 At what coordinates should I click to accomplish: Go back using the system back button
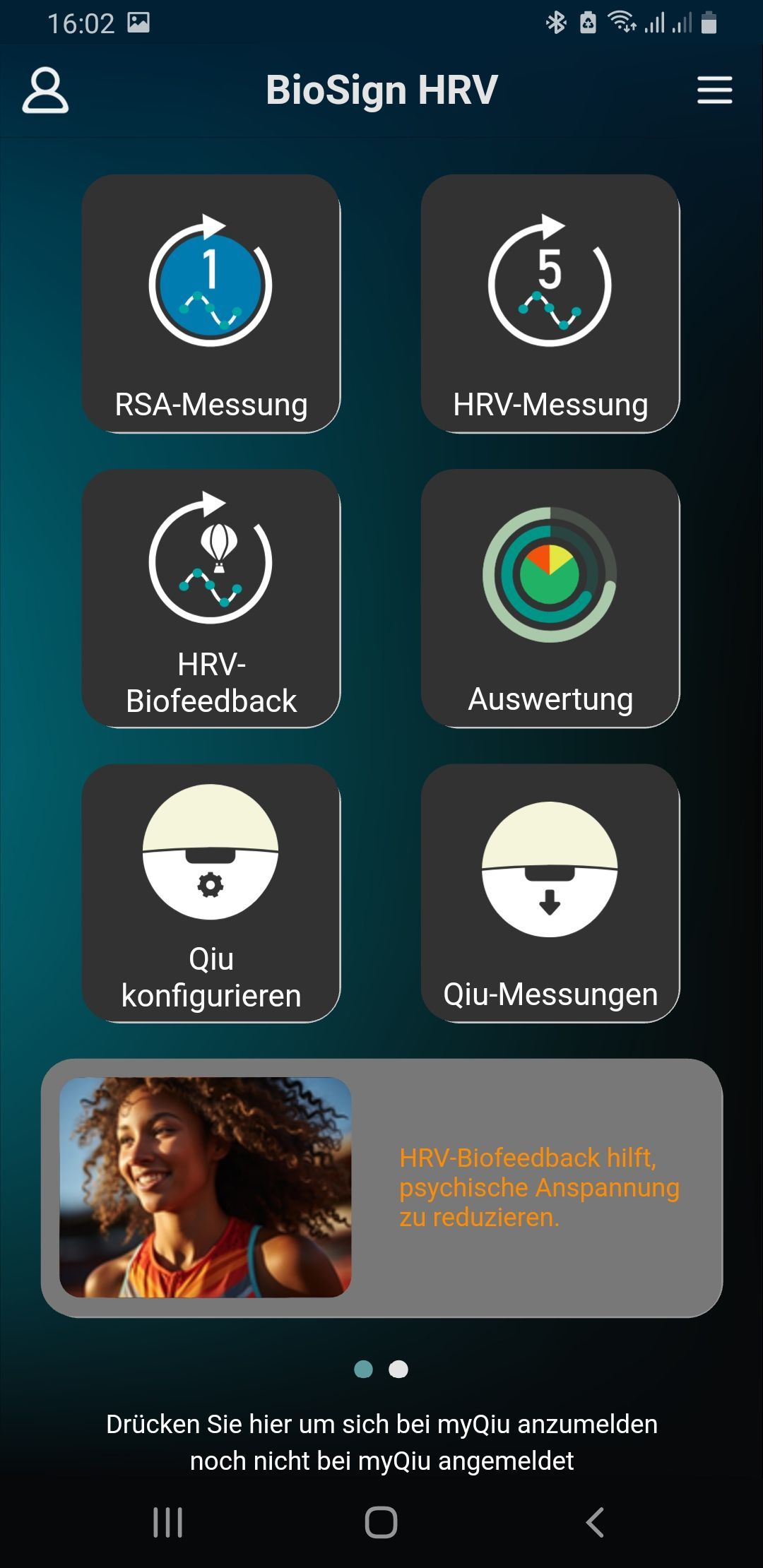pos(595,1522)
